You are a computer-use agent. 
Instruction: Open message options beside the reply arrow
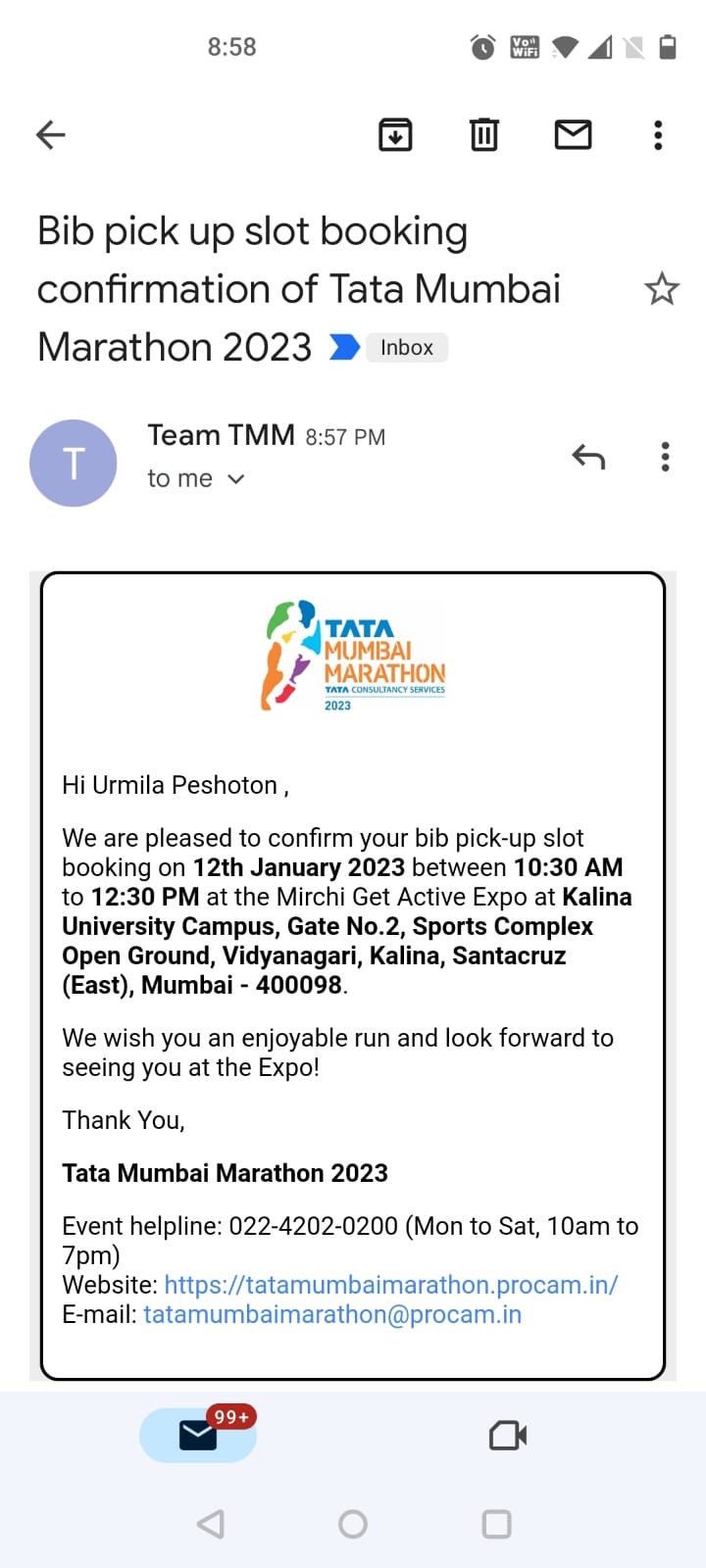tap(665, 457)
